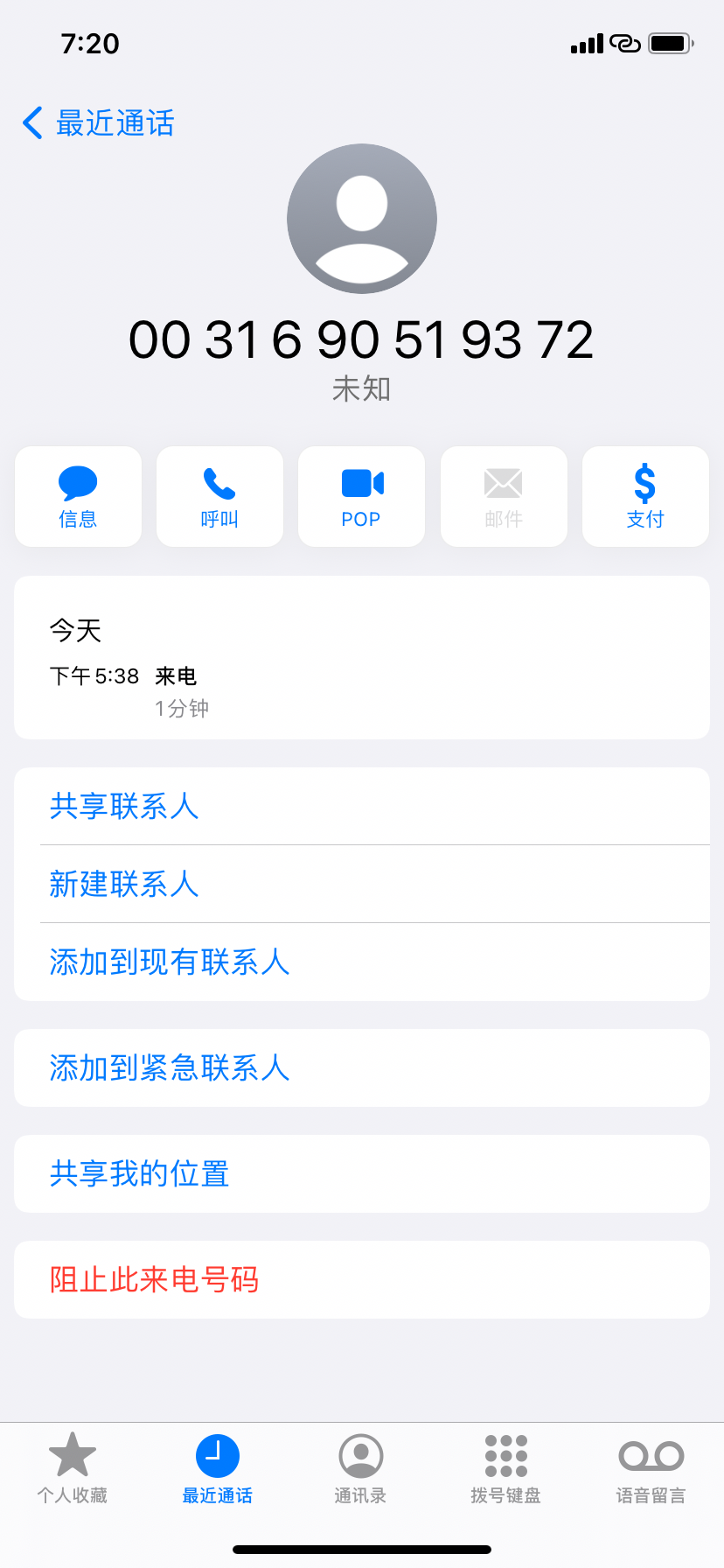
Task: Tap the battery indicator in the status bar
Action: click(669, 42)
